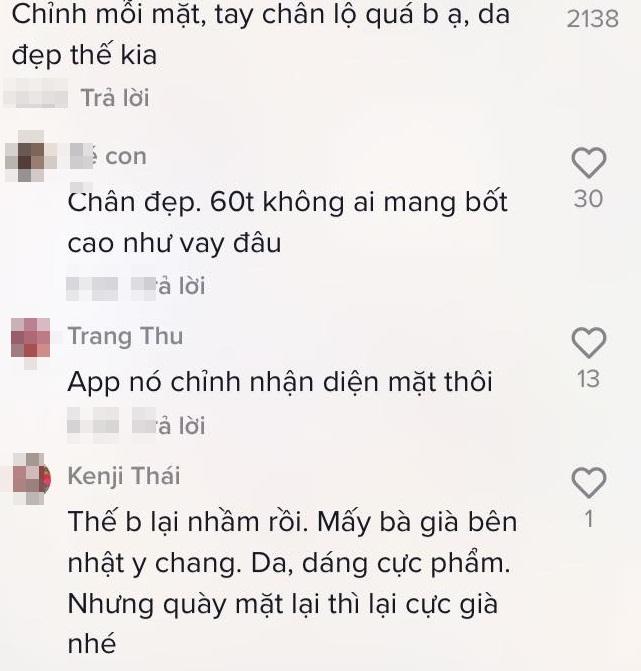Reply to the 'Chân đẹp' comment
The height and width of the screenshot is (671, 641).
pos(180,286)
